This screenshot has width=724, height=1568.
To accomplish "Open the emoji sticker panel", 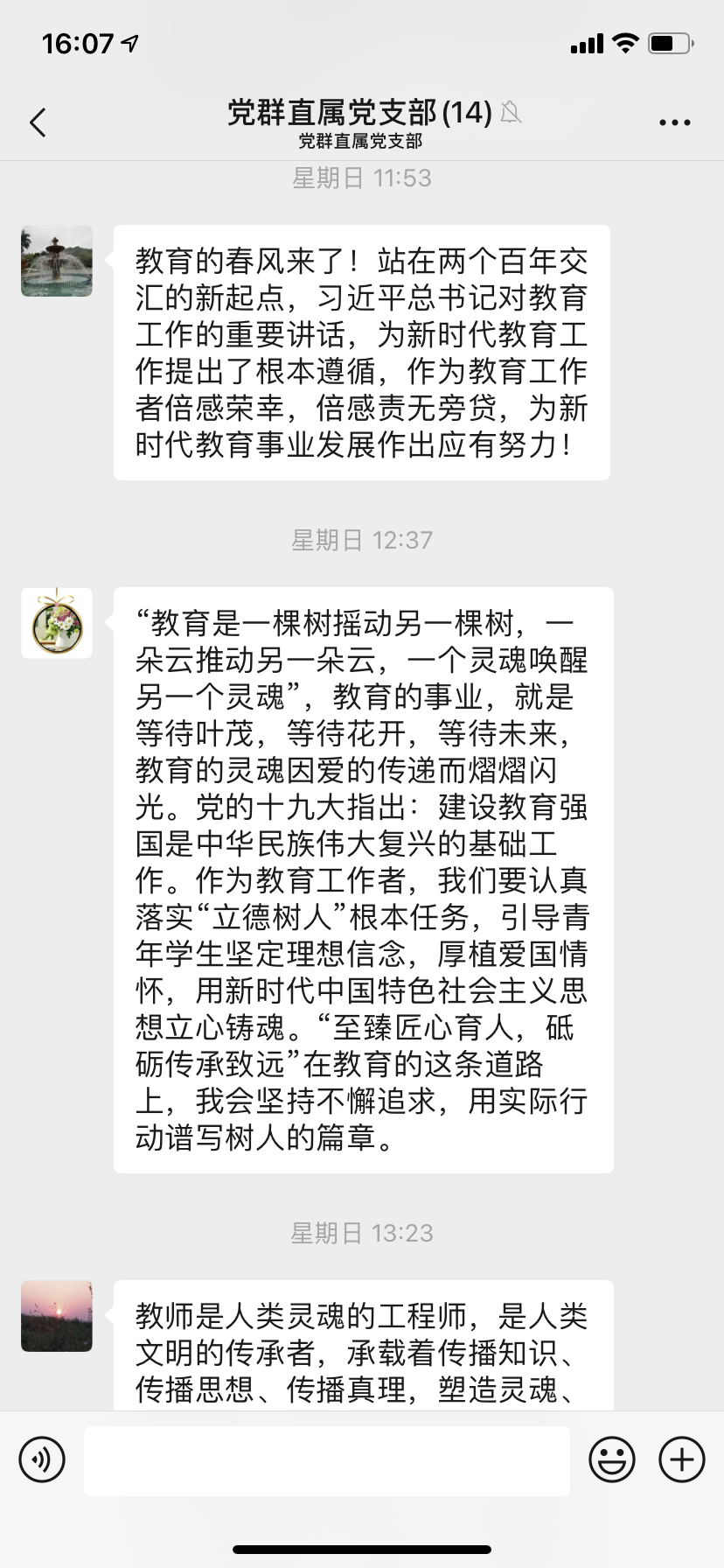I will click(611, 1460).
